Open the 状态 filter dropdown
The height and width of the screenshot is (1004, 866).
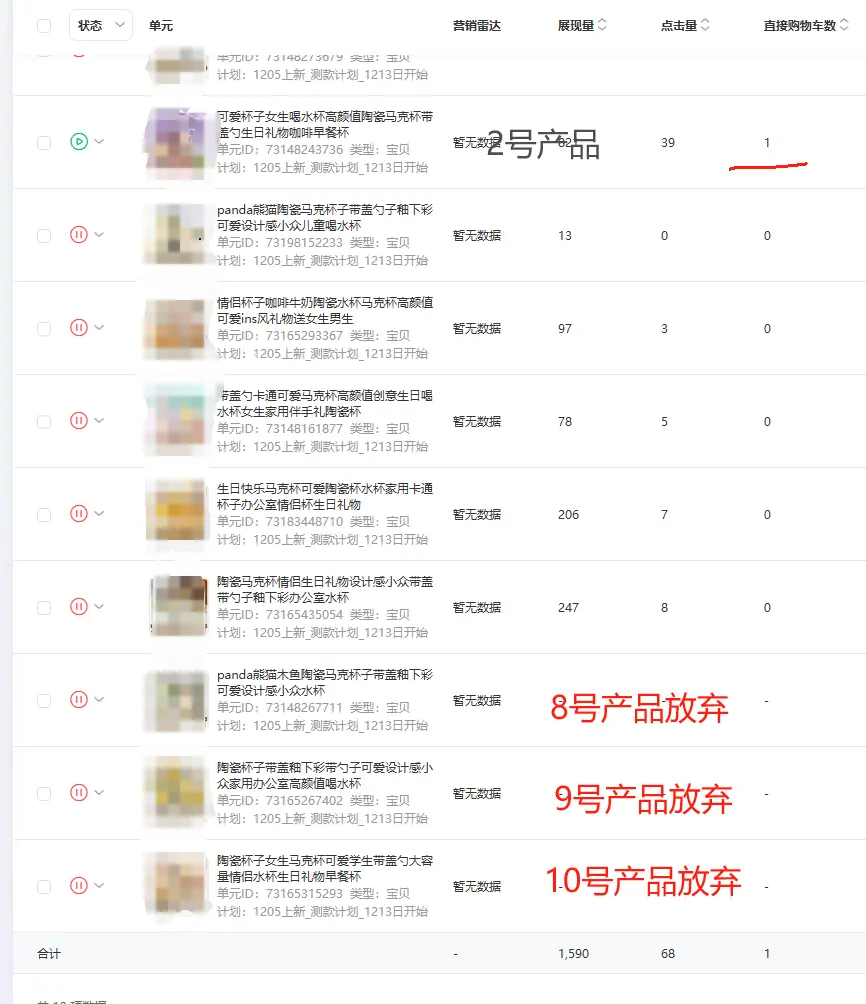tap(100, 26)
